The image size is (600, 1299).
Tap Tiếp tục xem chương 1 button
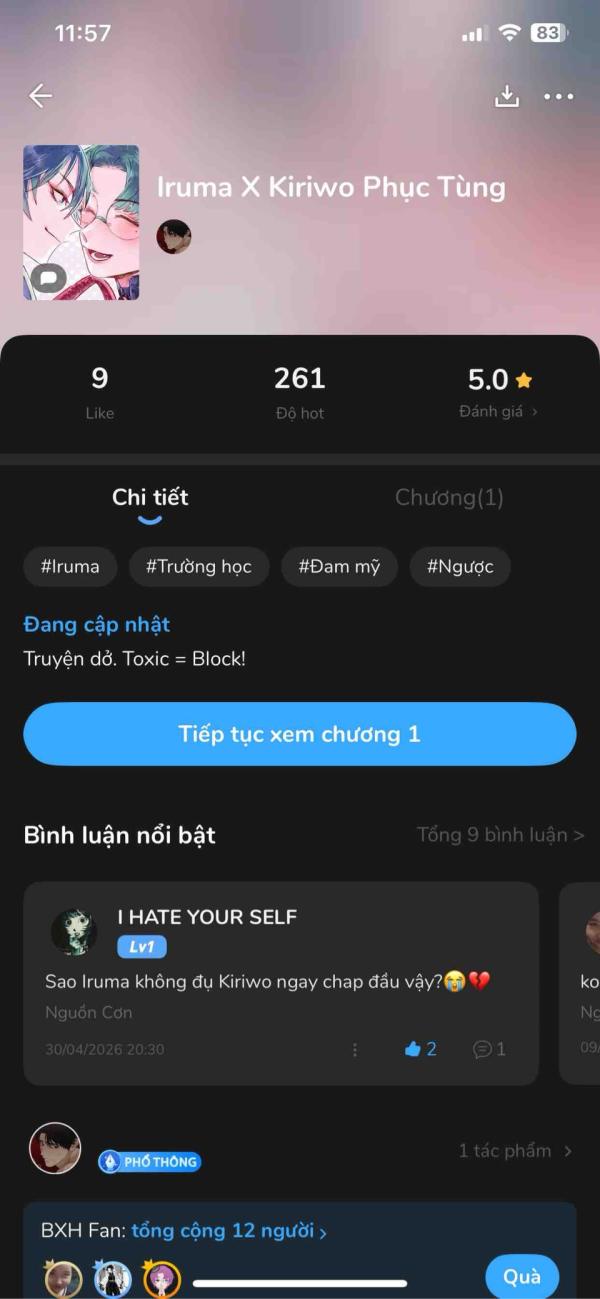pyautogui.click(x=300, y=734)
